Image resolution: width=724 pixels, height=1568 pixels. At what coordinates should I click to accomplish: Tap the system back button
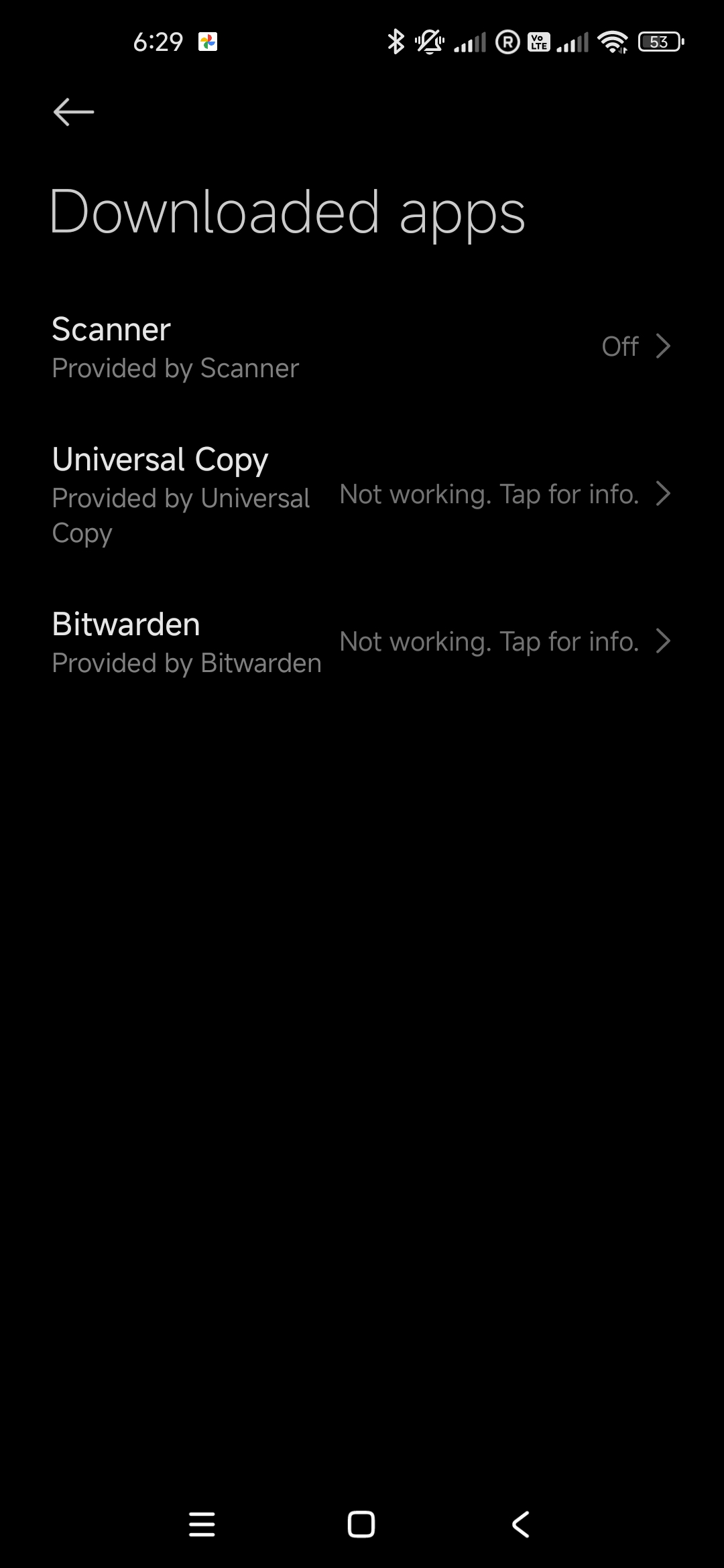pyautogui.click(x=521, y=1524)
